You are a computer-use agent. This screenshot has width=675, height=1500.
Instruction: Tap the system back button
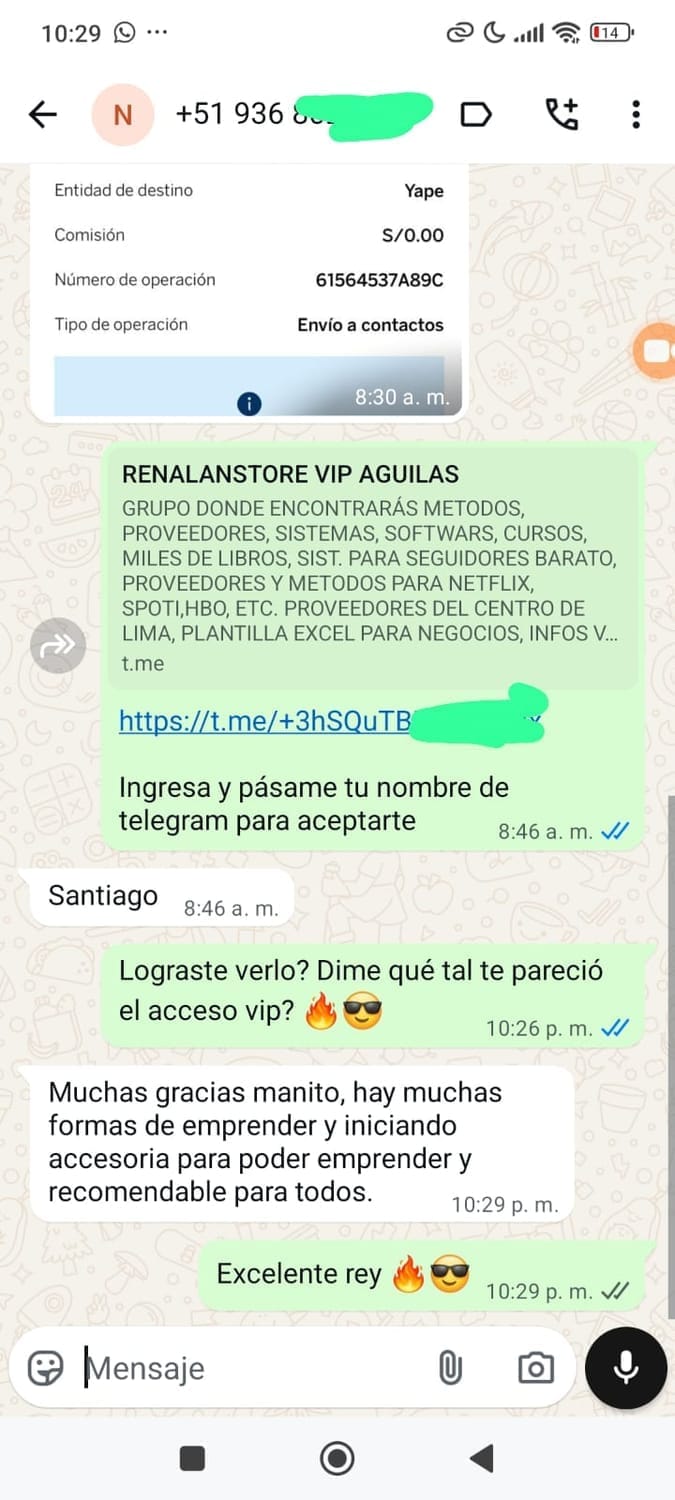pos(482,1459)
